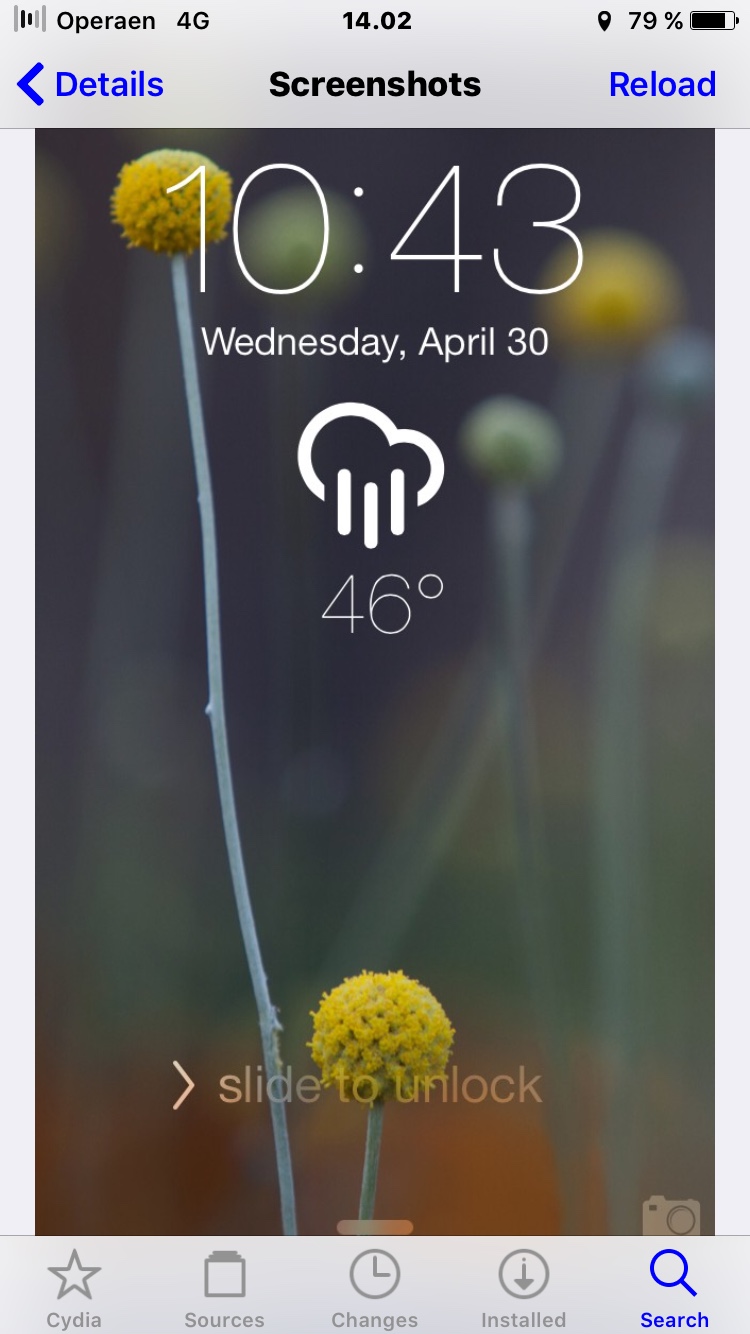The width and height of the screenshot is (750, 1334).
Task: Open the Sources tab
Action: click(x=224, y=1288)
